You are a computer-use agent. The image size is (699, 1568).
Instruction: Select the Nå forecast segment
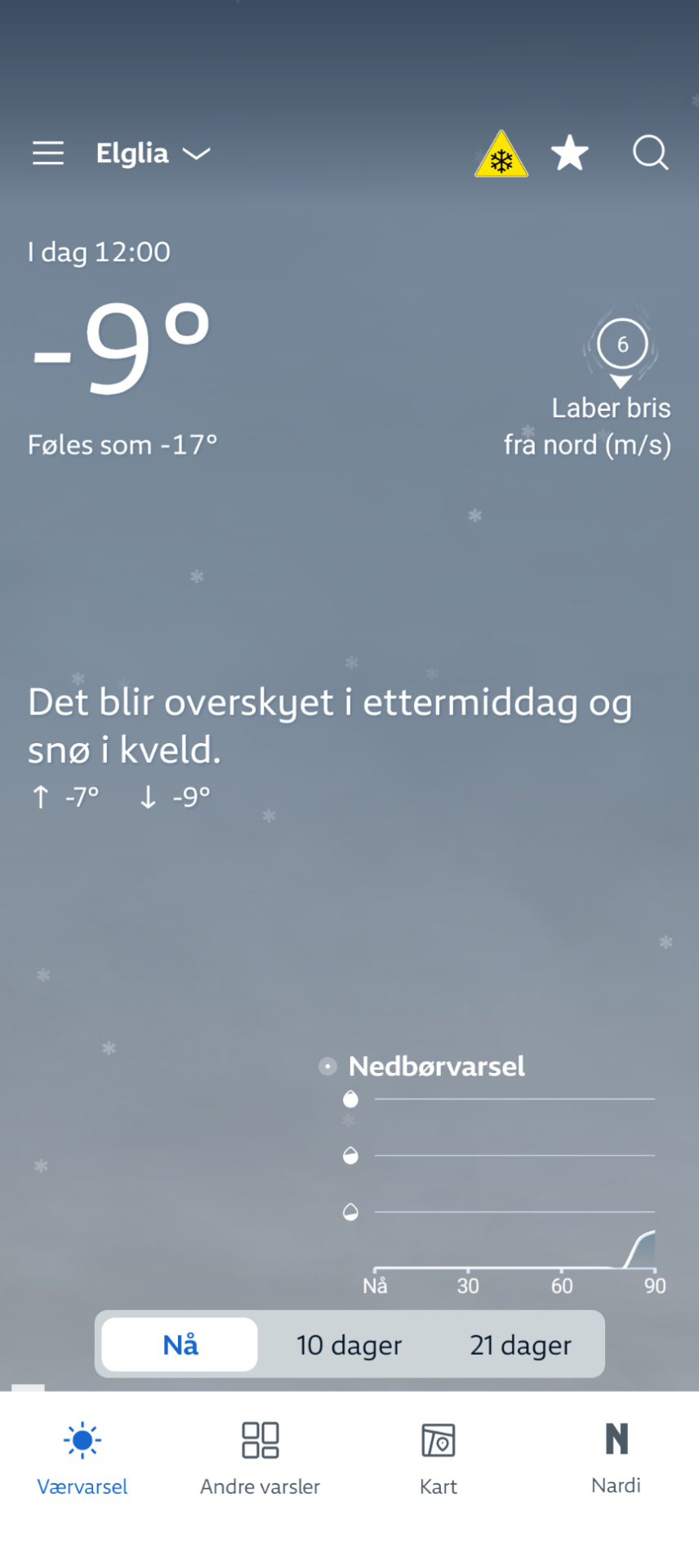tap(180, 1344)
